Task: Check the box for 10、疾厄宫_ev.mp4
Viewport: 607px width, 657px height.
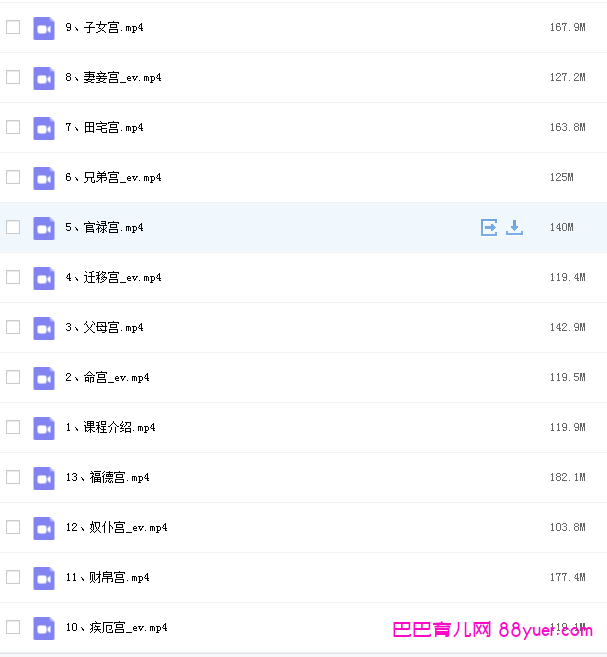Action: pos(13,627)
